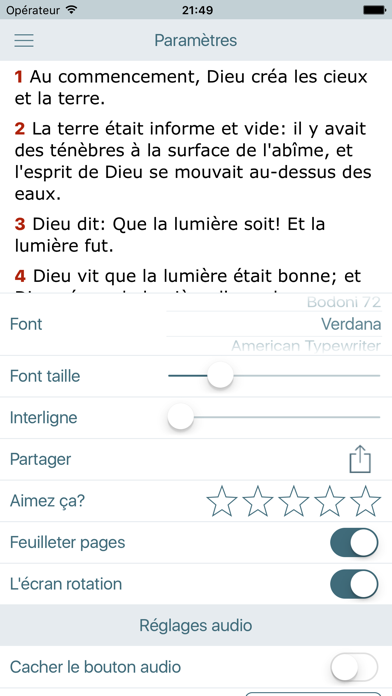
Task: Select Bodoni 72 in font picker
Action: tap(344, 303)
